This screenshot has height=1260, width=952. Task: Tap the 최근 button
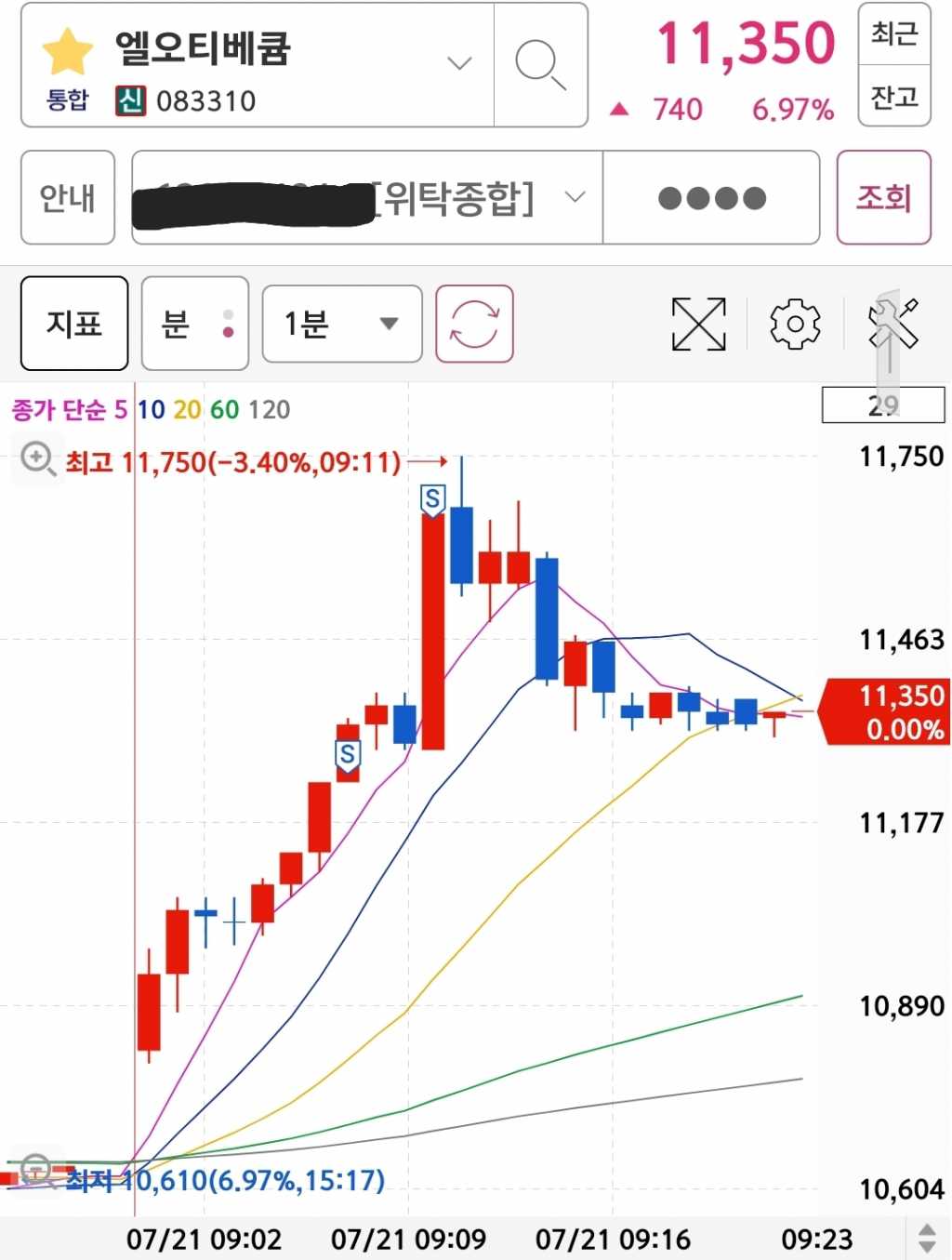tap(894, 34)
